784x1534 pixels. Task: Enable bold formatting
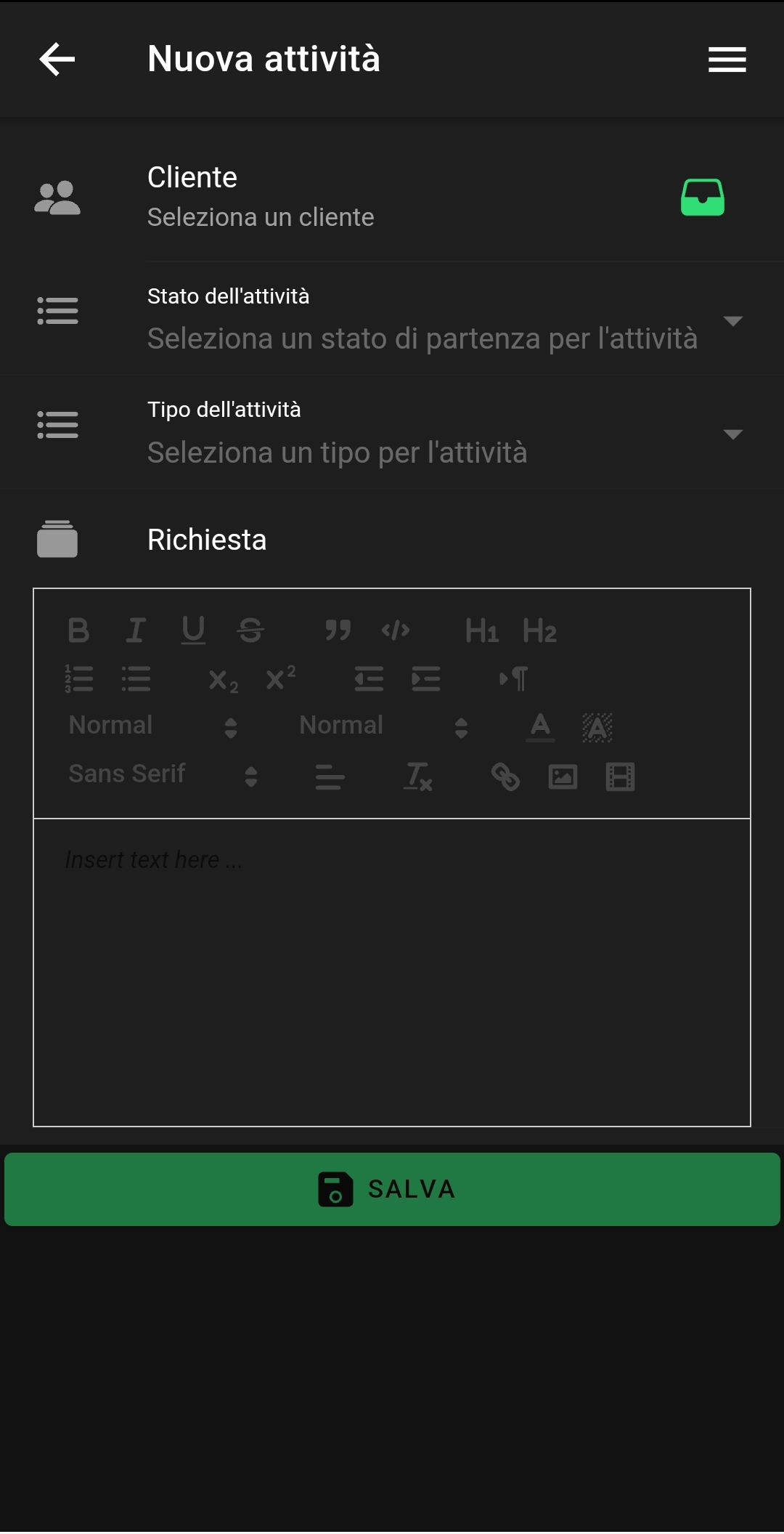(x=78, y=630)
